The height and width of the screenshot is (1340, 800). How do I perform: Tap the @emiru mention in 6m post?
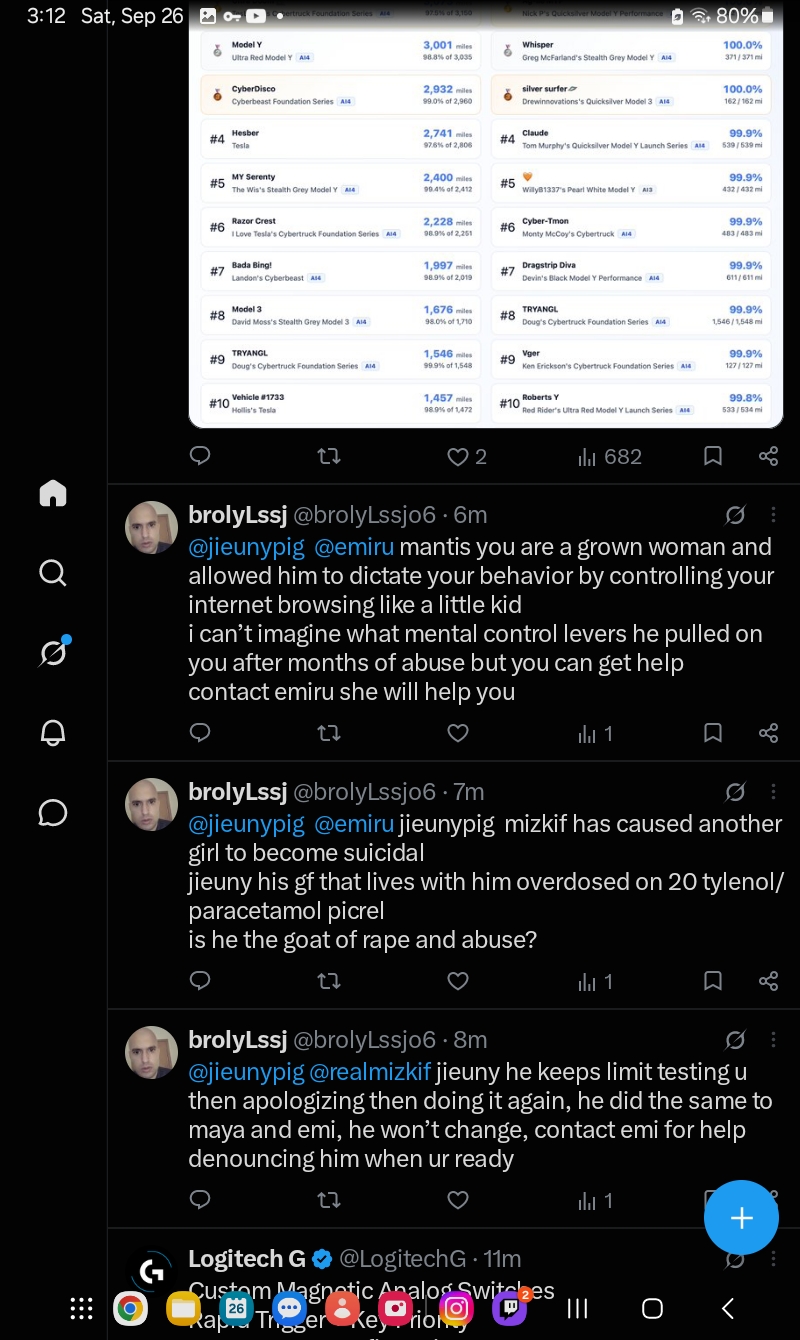pyautogui.click(x=354, y=547)
